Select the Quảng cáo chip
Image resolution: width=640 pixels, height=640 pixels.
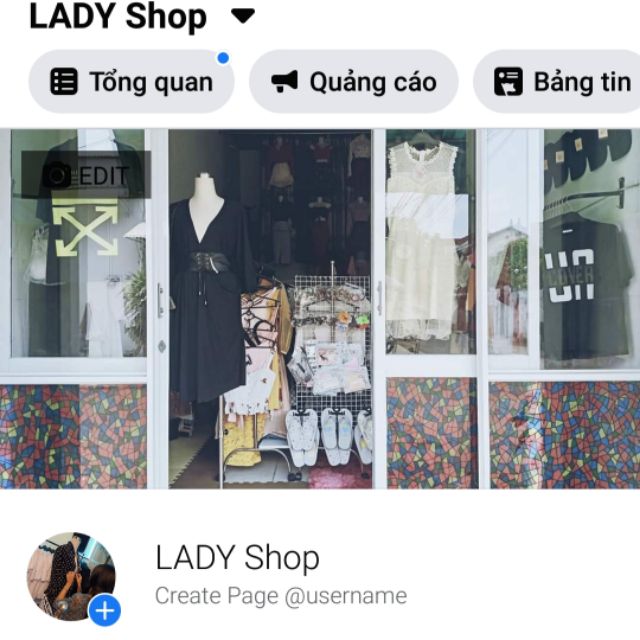[x=353, y=82]
